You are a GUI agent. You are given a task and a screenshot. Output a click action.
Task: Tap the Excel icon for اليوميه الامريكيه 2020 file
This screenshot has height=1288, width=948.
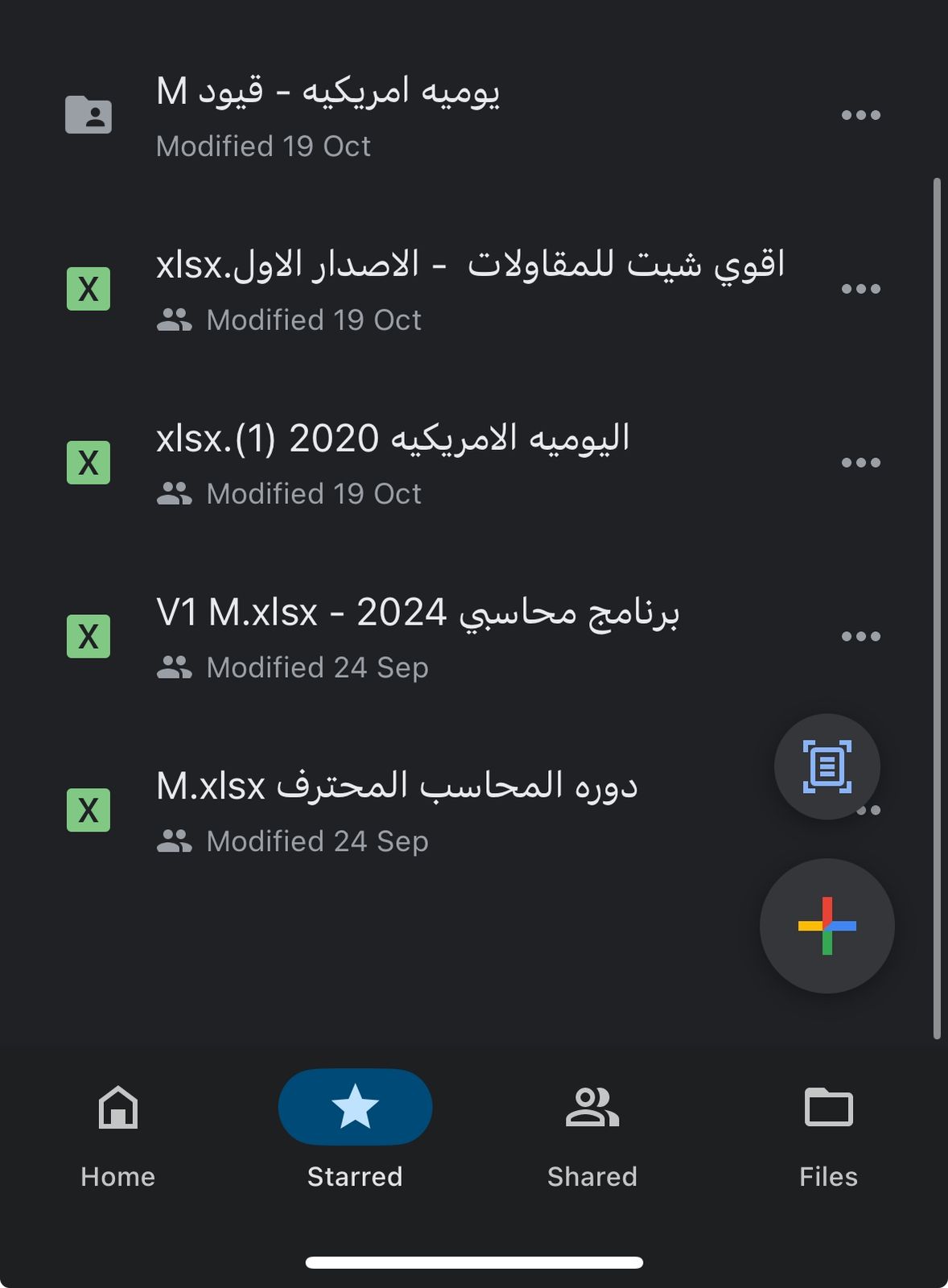[x=89, y=462]
